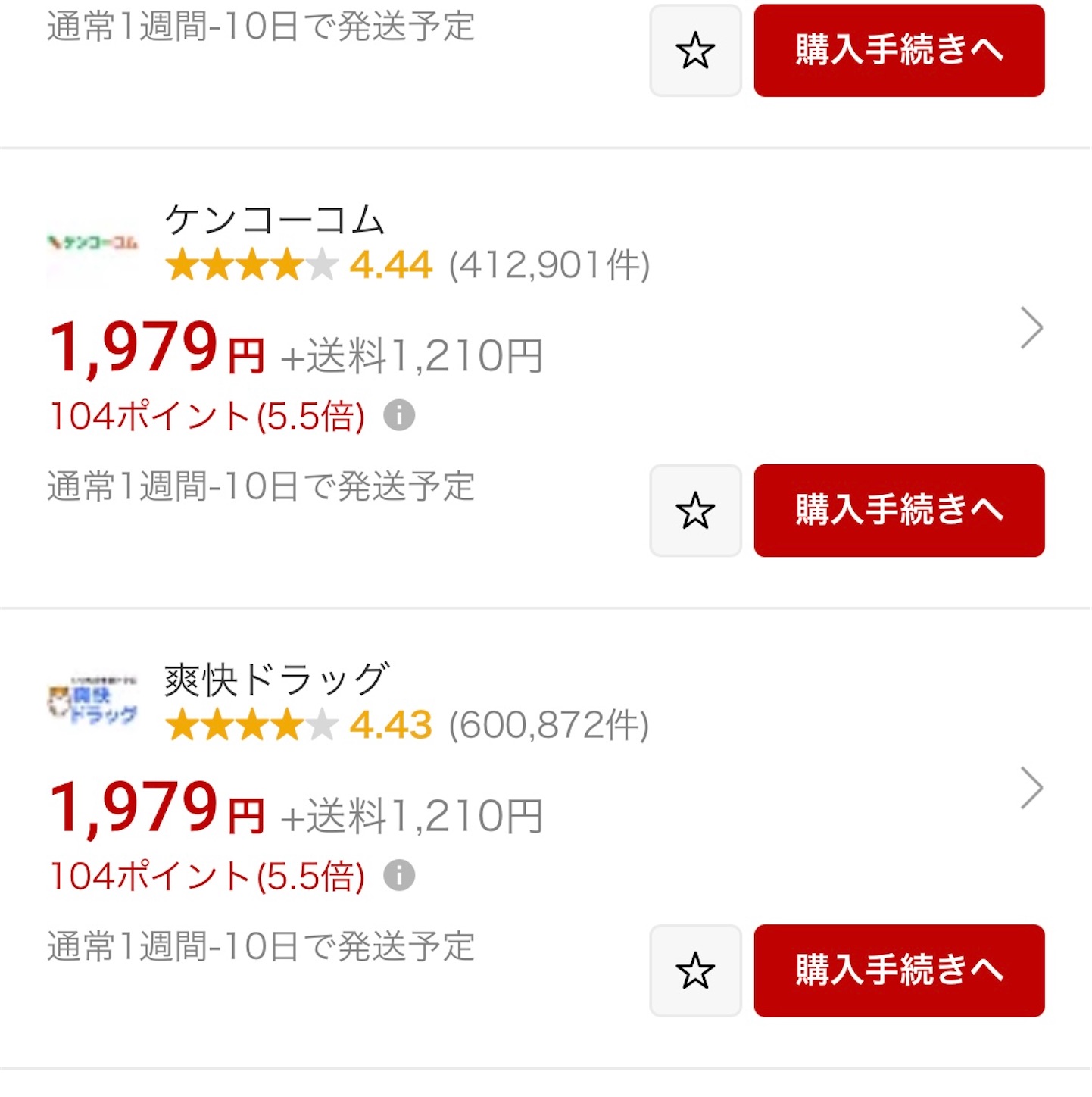Expand the 爽快ドラッグ listing with the right chevron
Image resolution: width=1092 pixels, height=1097 pixels.
(x=1031, y=788)
